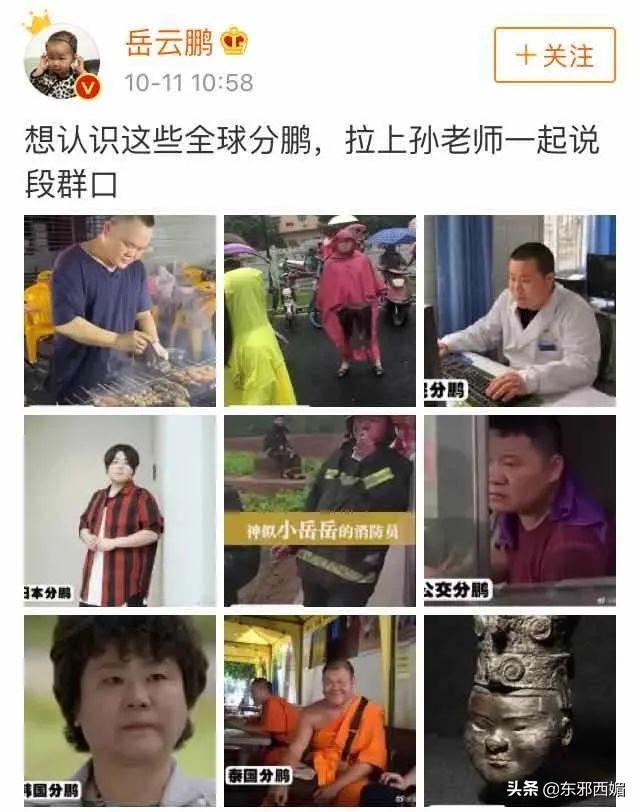640x812 pixels.
Task: Open the white-coat doctor at keyboard photo
Action: pos(519,311)
